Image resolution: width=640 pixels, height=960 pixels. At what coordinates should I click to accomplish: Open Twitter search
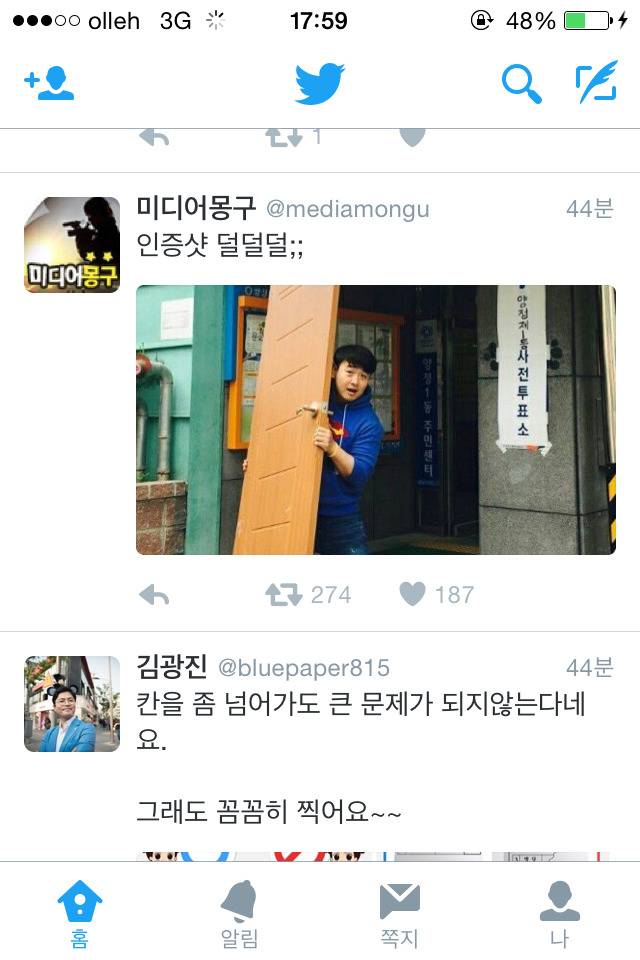pos(521,85)
